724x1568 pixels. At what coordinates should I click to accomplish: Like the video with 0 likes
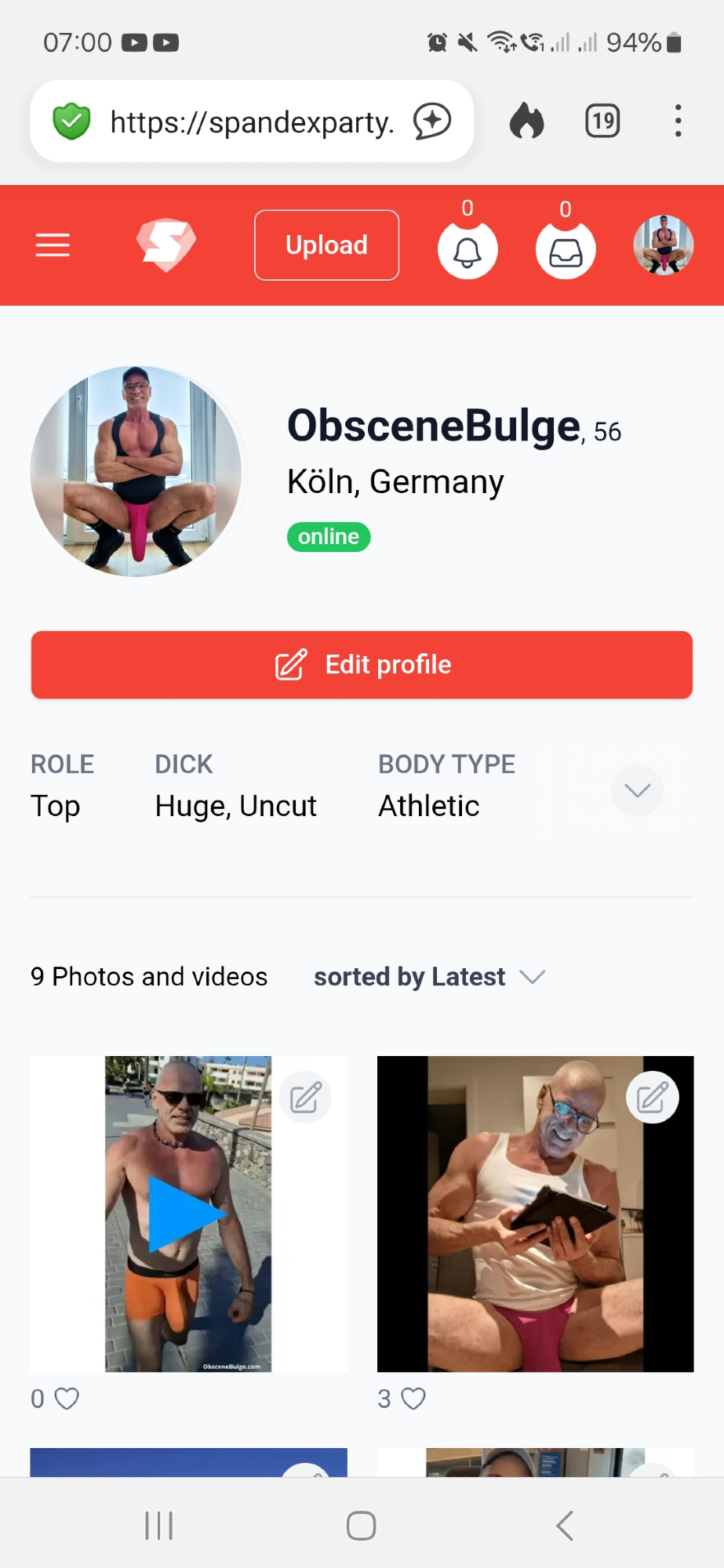(x=67, y=1399)
